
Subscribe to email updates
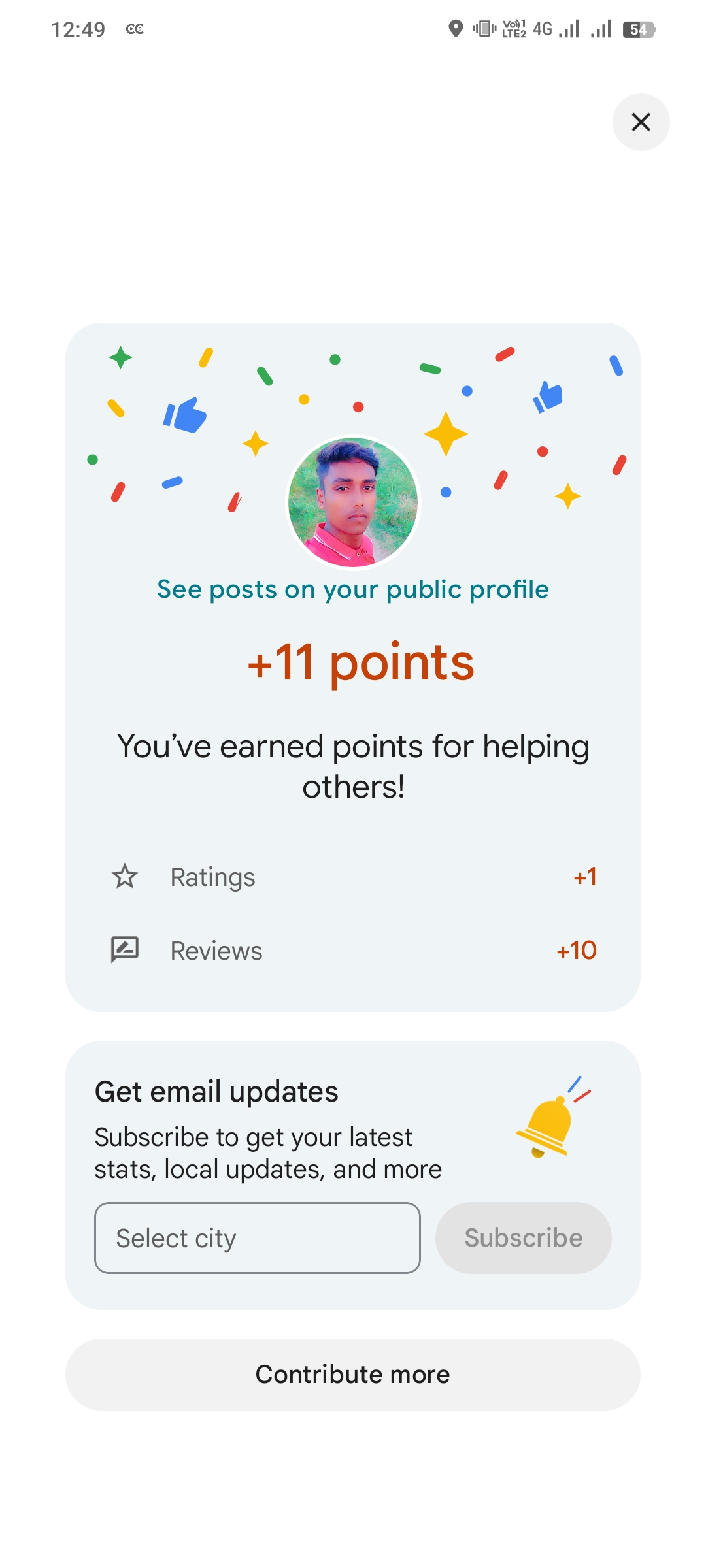pos(523,1238)
